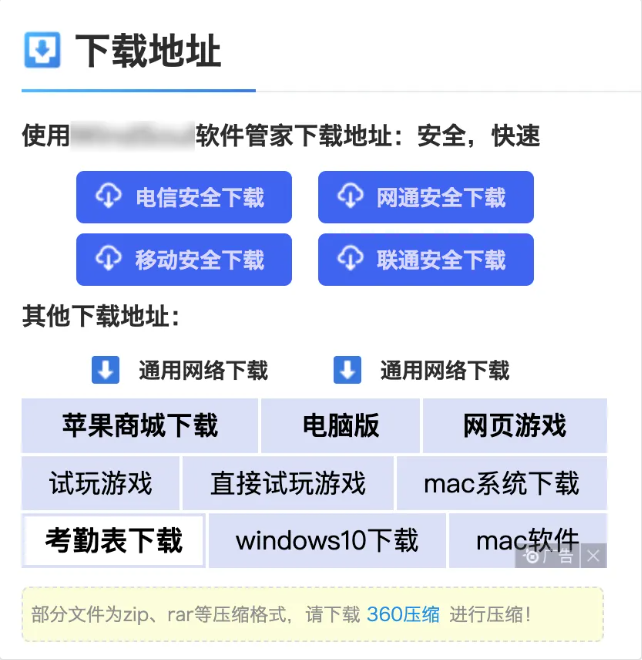The image size is (642, 660).
Task: Follow the 360压缩 link
Action: point(403,614)
